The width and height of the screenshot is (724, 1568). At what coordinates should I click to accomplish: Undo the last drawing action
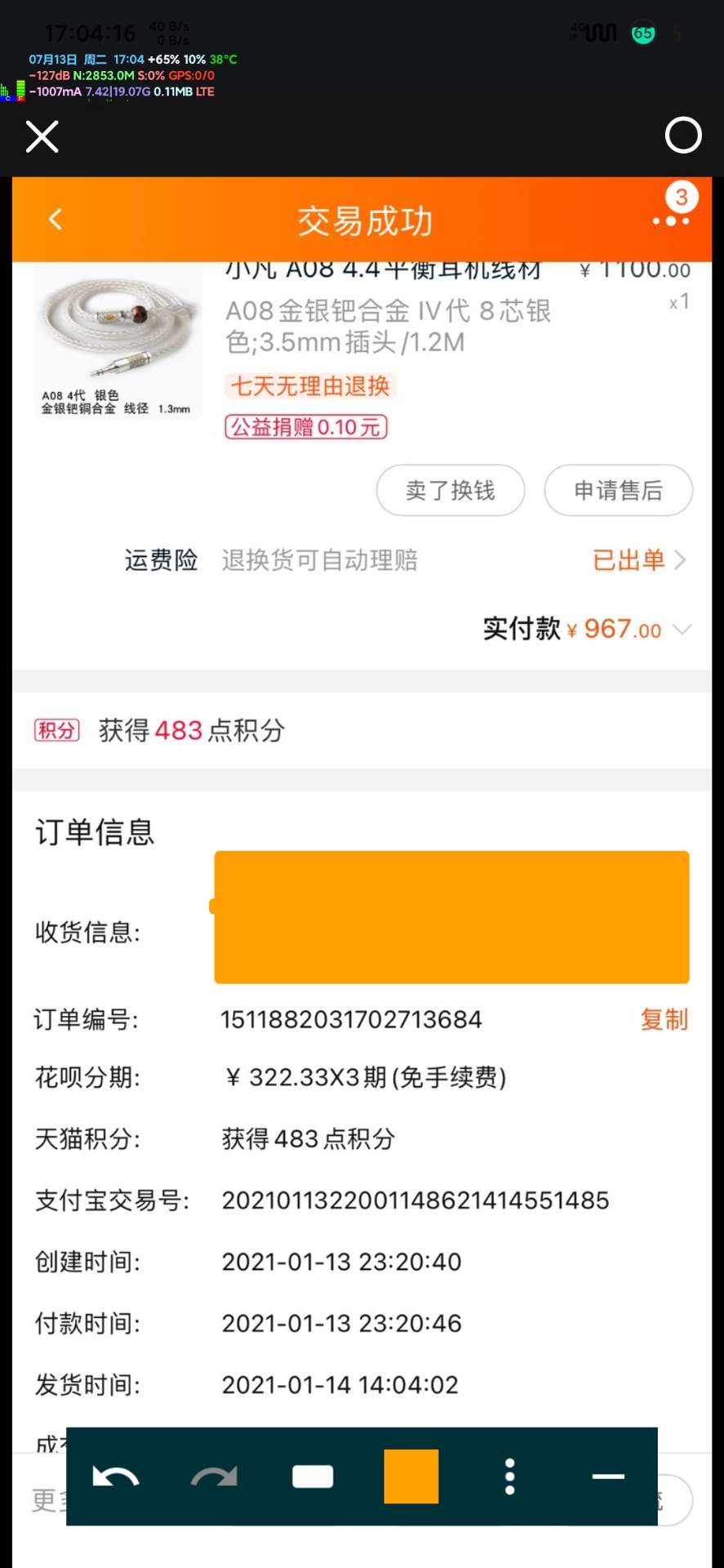click(115, 1477)
